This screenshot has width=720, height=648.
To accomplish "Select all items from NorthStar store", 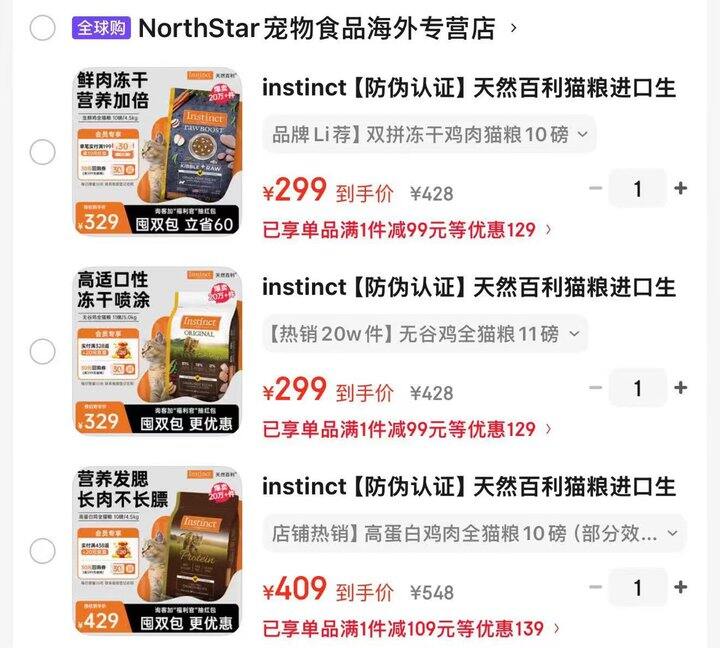I will click(x=42, y=27).
